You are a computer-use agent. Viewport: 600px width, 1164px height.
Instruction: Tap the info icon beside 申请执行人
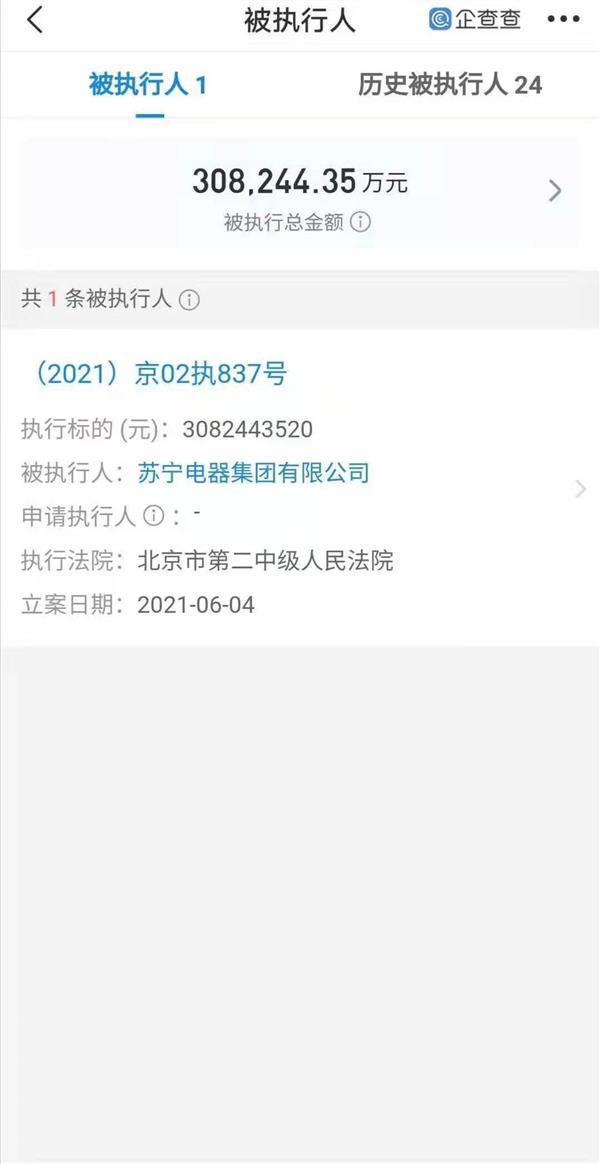[x=153, y=516]
